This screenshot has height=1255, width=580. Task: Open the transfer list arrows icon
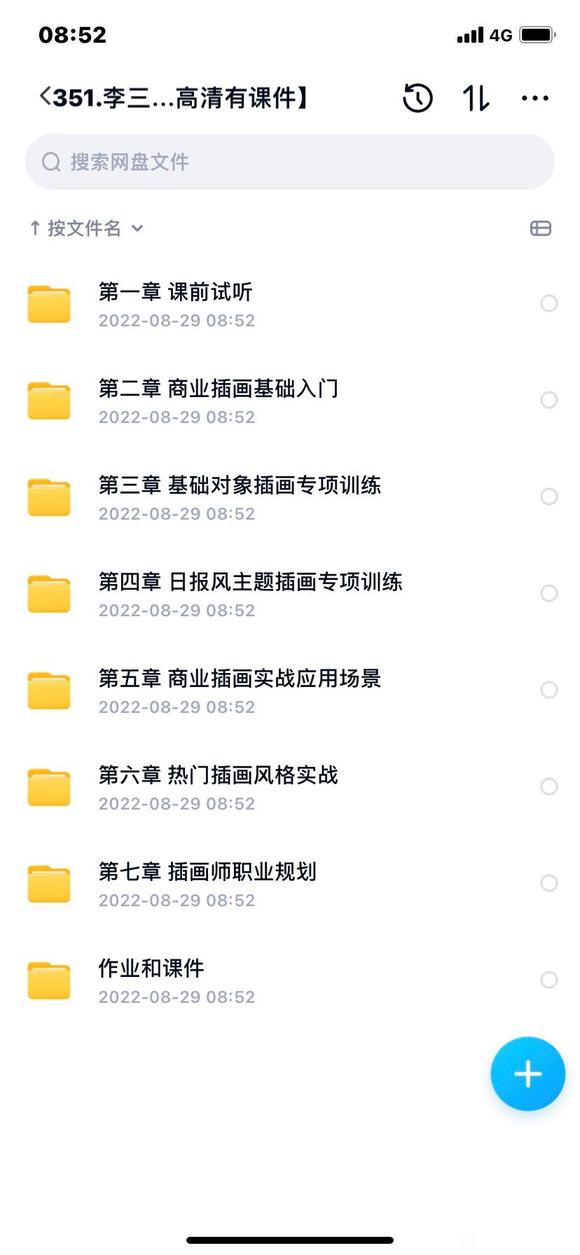click(x=476, y=98)
